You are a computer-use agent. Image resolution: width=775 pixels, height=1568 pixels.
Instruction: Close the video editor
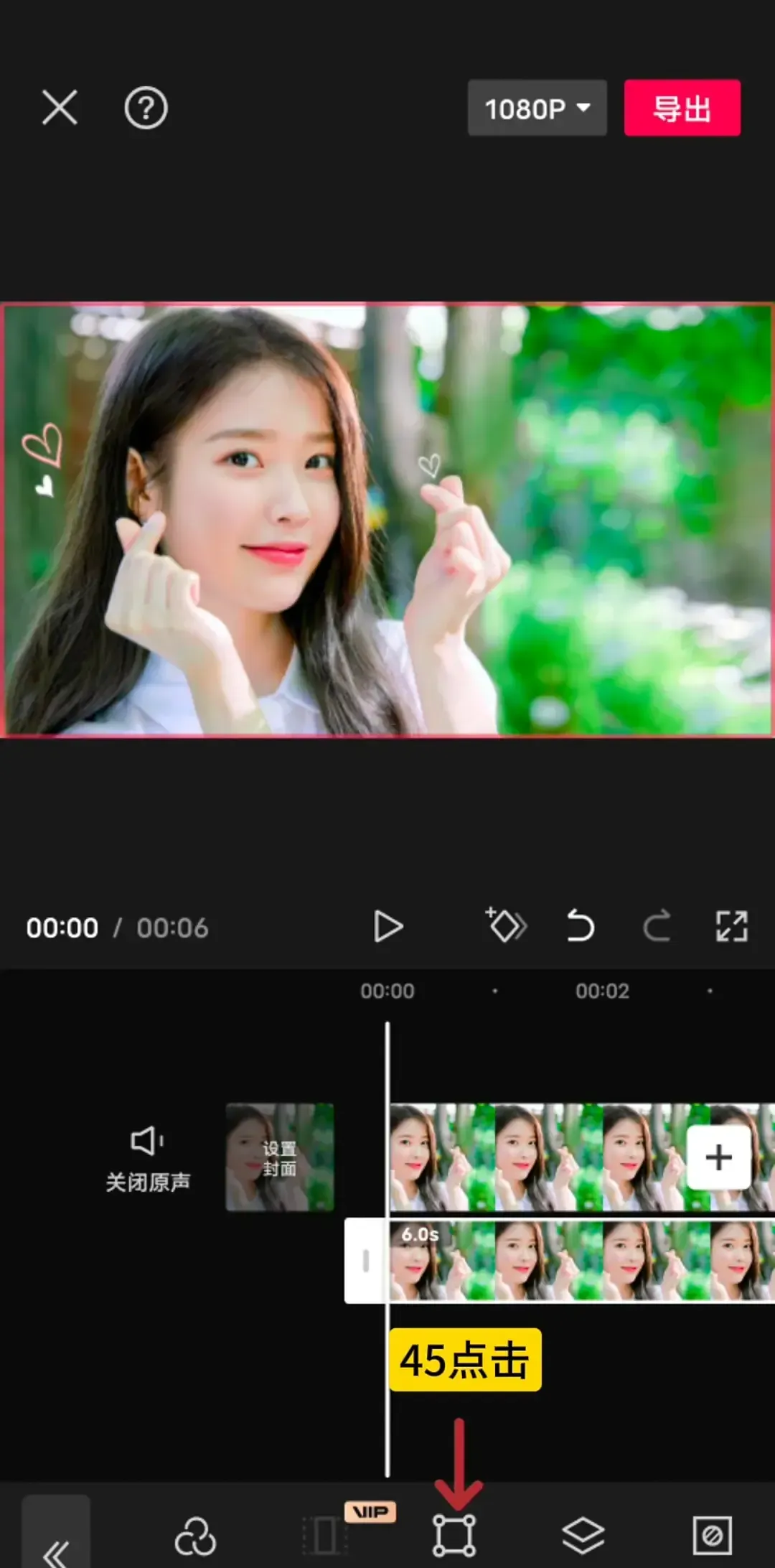(60, 108)
